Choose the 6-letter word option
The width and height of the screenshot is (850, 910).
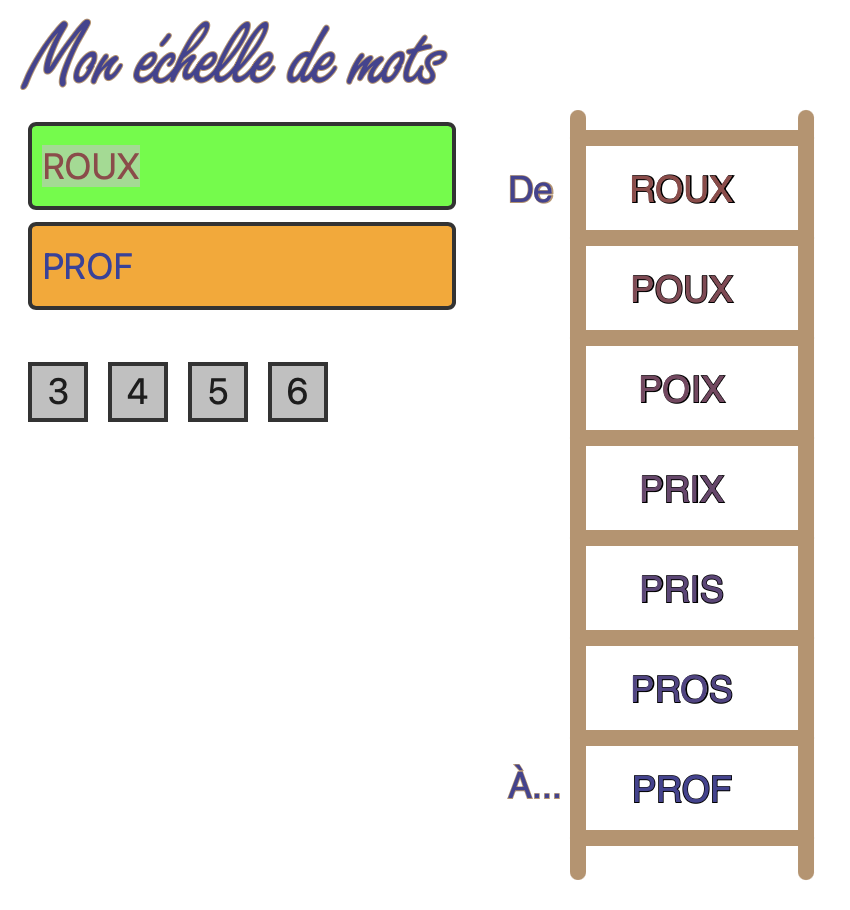click(x=298, y=392)
